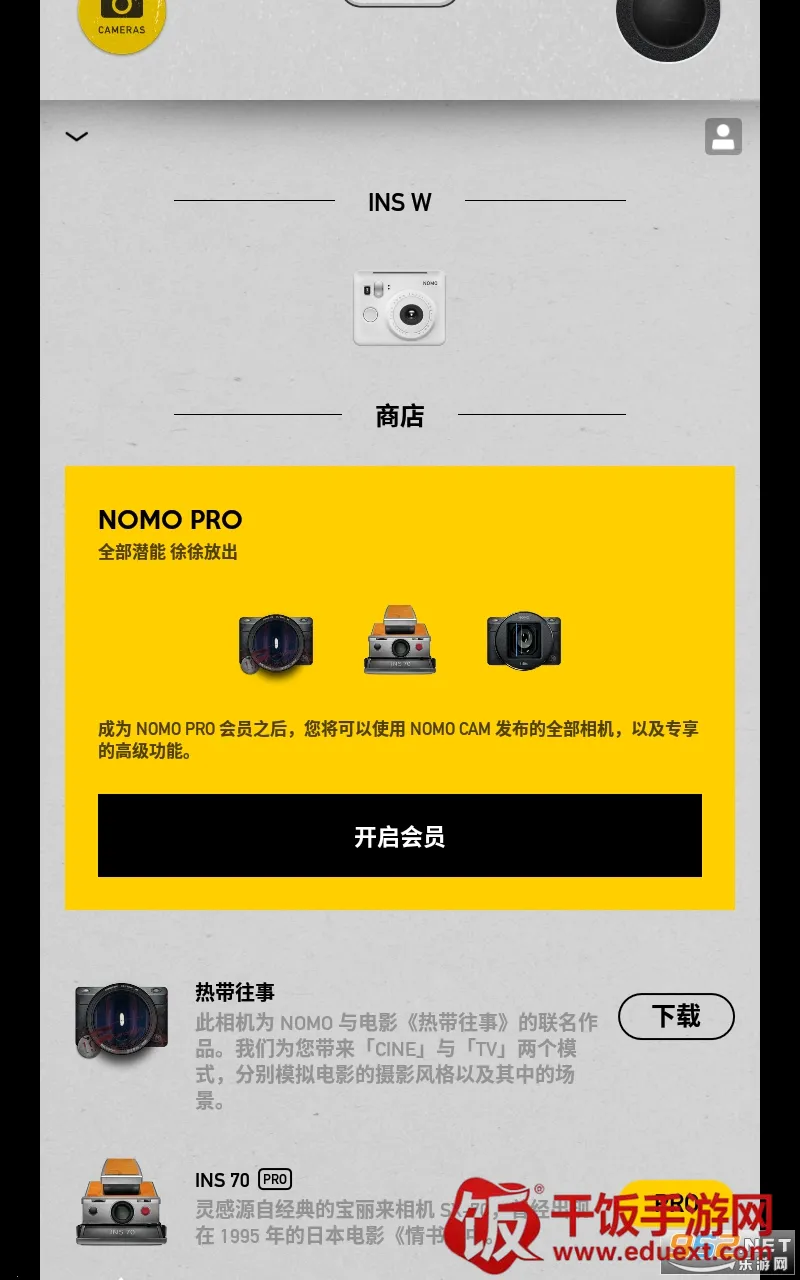Download the 热带往事 camera
The image size is (800, 1280).
point(676,1016)
